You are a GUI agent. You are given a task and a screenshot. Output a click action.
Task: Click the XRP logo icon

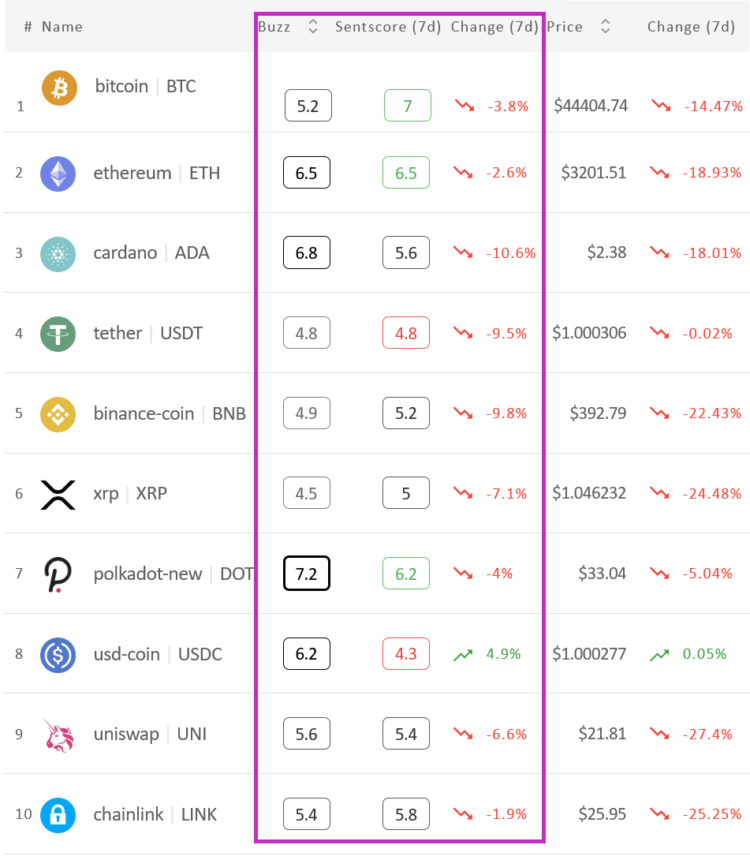pyautogui.click(x=57, y=493)
